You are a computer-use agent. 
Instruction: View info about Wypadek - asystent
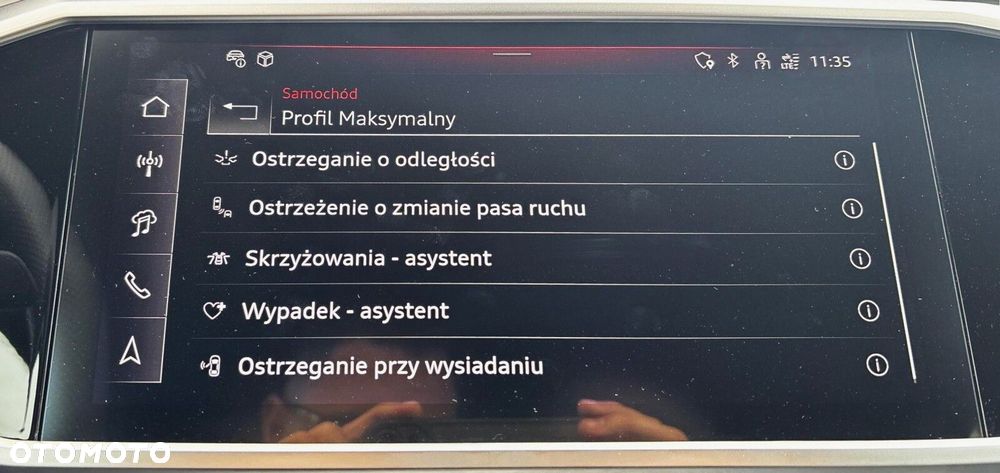click(x=868, y=311)
